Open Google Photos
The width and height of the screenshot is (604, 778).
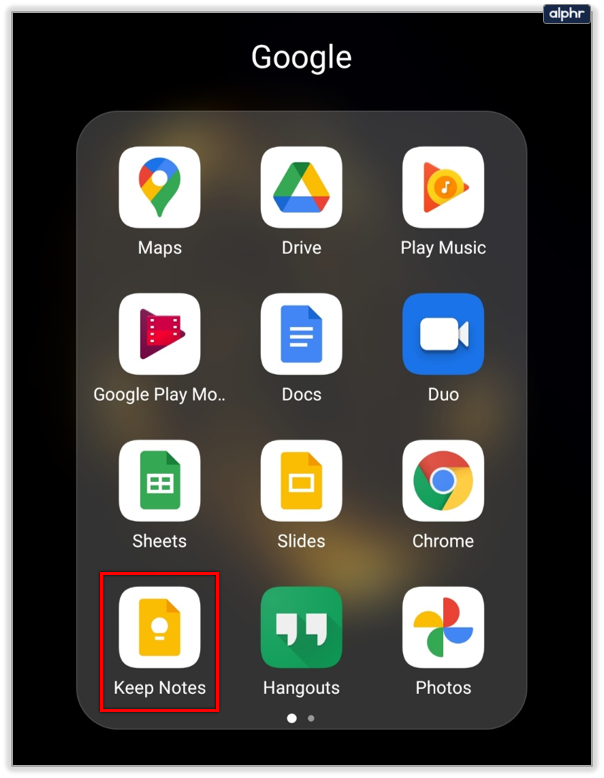[443, 628]
